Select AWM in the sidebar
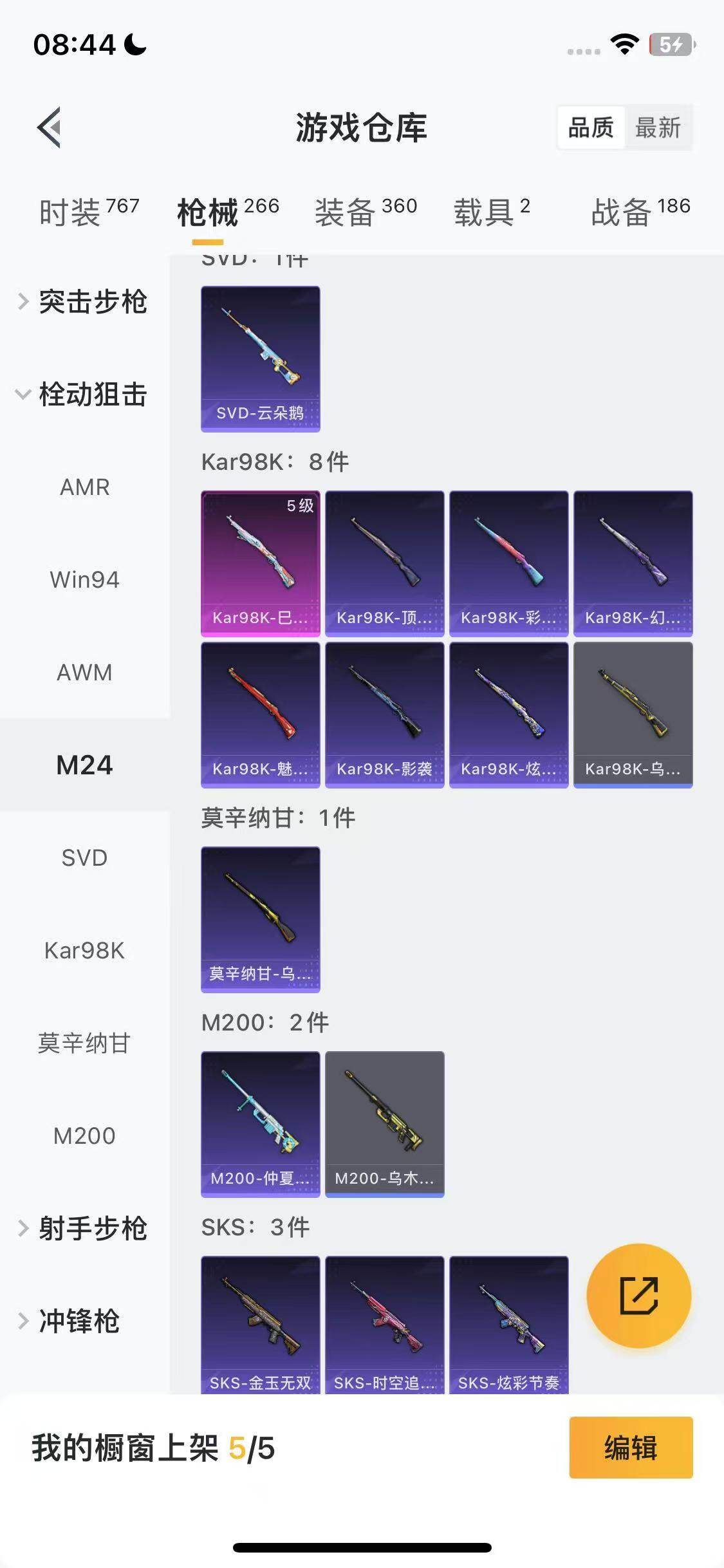 (x=84, y=672)
